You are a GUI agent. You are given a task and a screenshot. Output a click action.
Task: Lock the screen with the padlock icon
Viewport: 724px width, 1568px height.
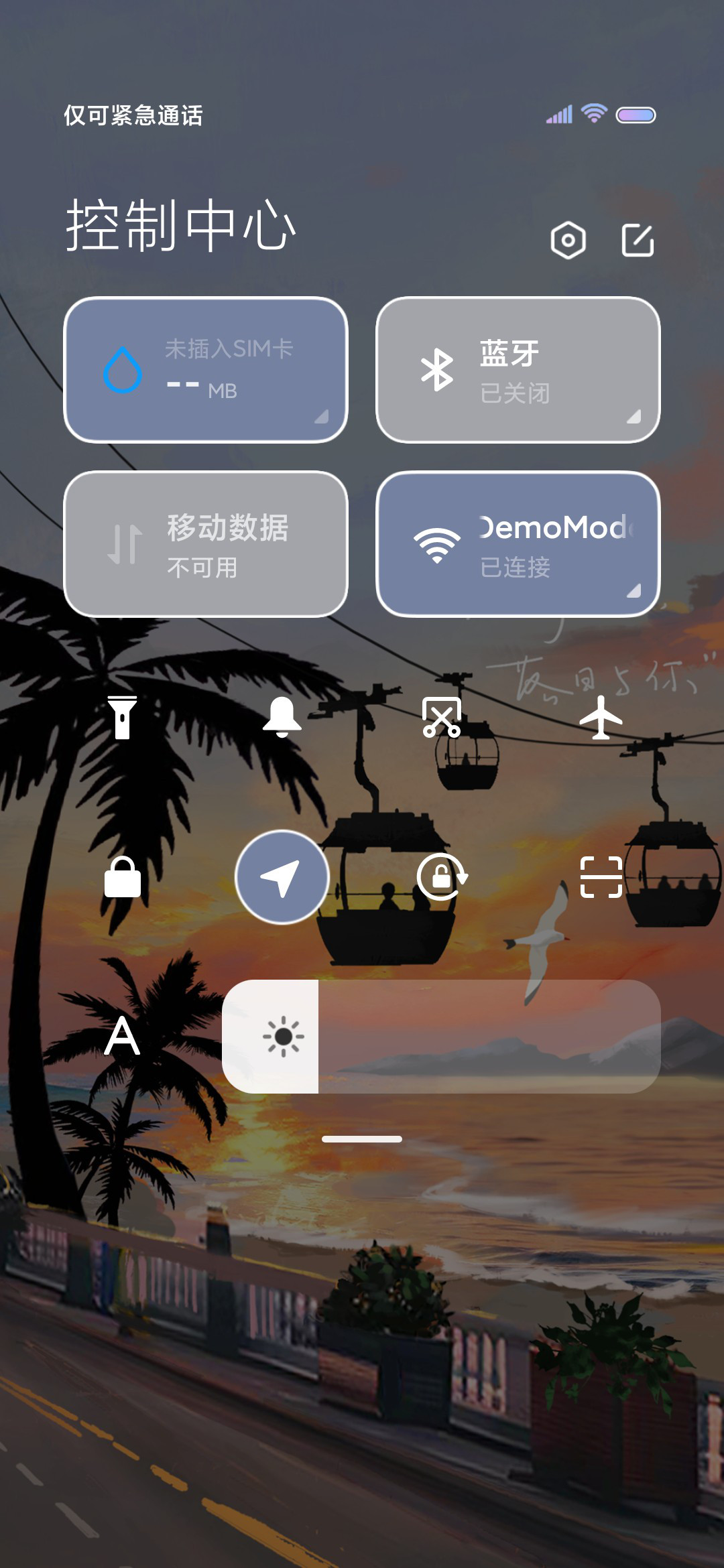[122, 876]
